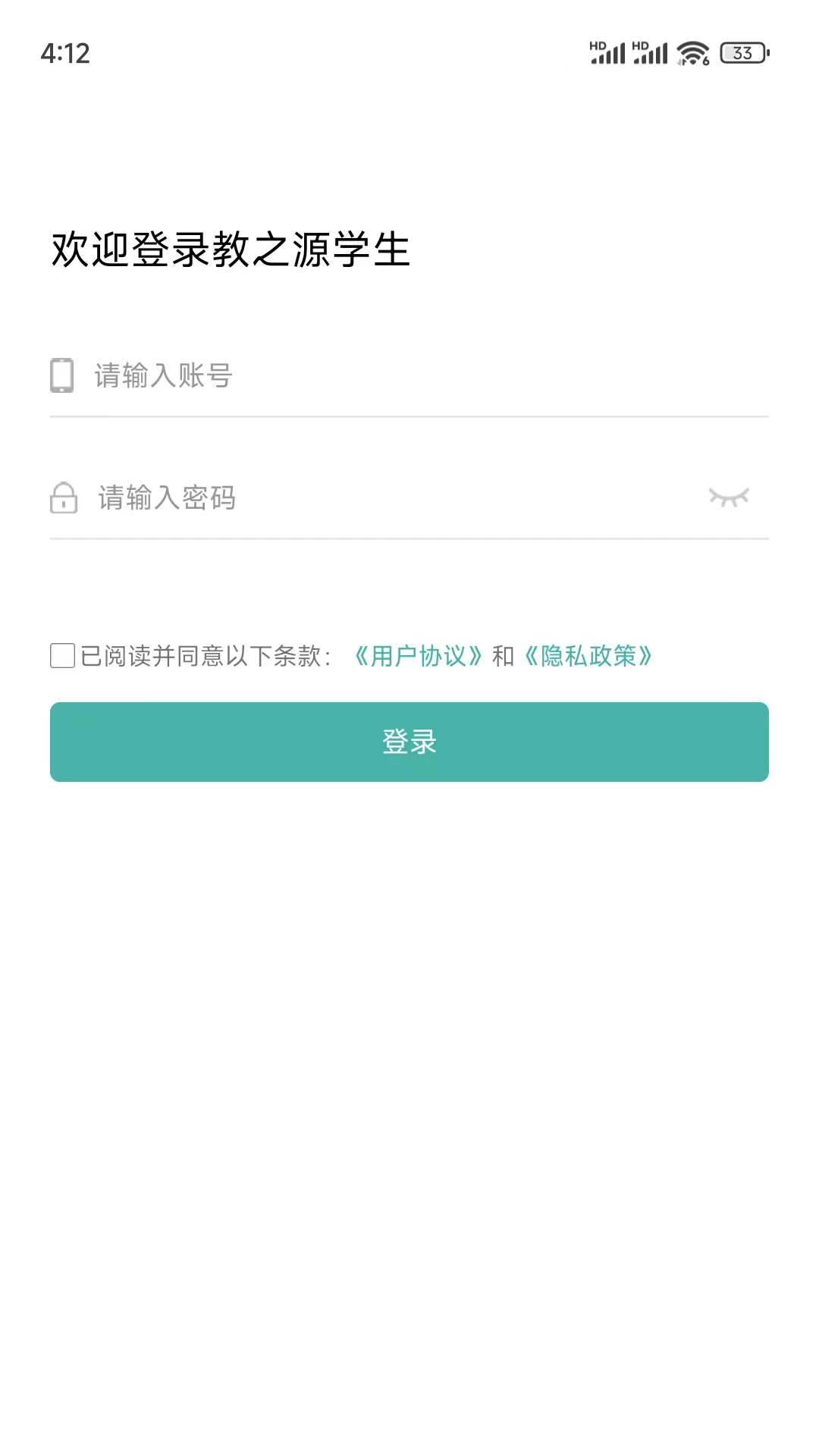
Task: Show the password by clicking the eye icon
Action: point(730,497)
